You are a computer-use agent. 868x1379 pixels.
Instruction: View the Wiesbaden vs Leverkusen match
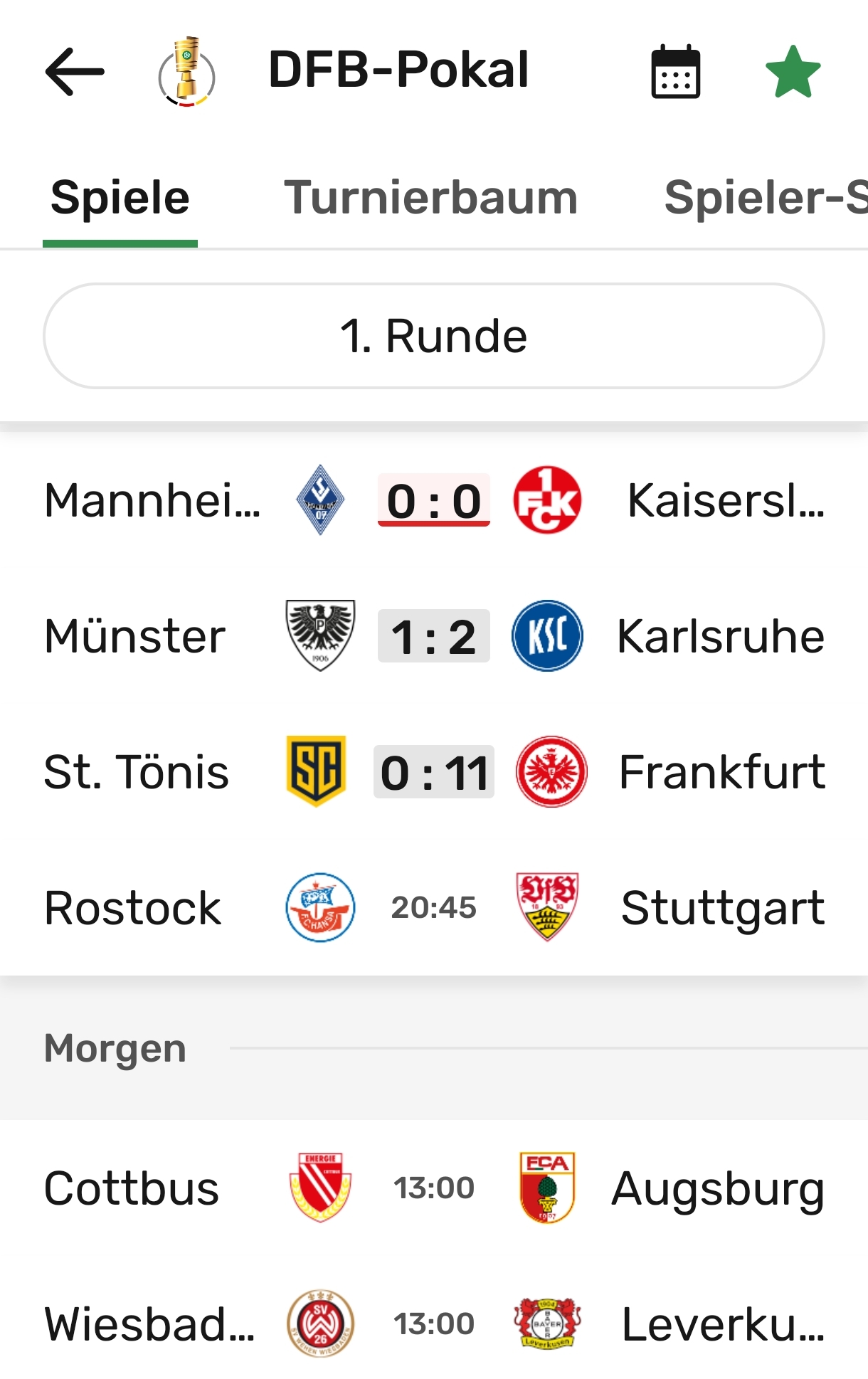pos(434,1324)
